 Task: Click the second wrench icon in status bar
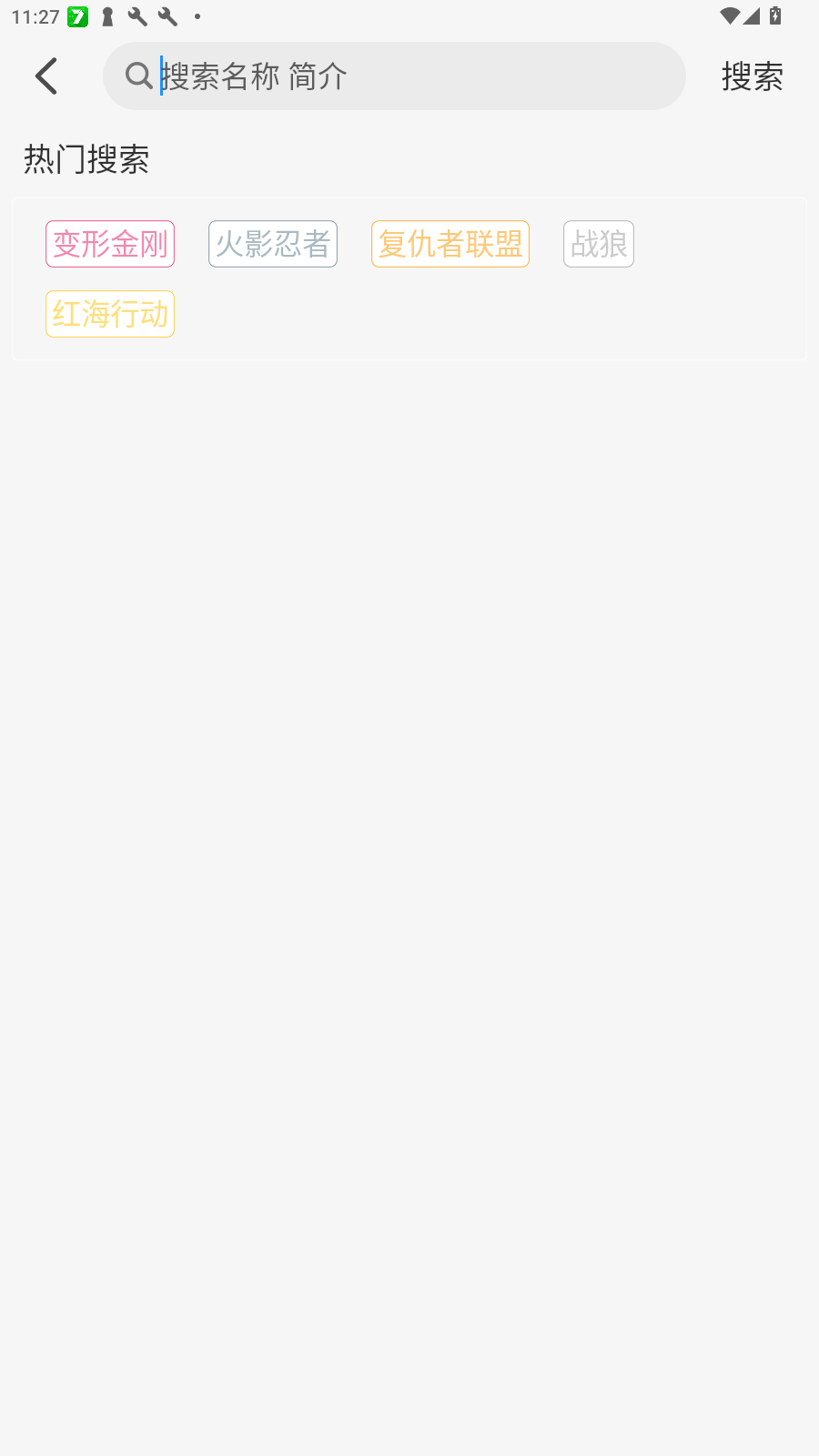[166, 15]
